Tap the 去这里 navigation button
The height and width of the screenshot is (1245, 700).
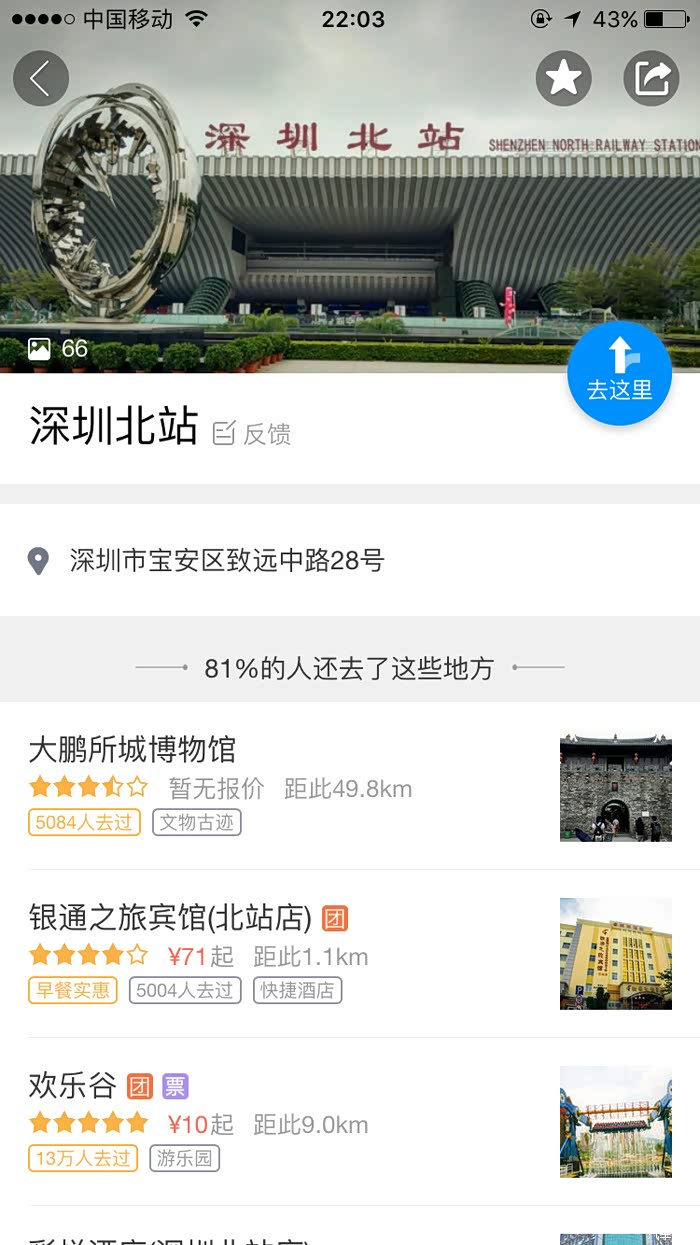619,374
